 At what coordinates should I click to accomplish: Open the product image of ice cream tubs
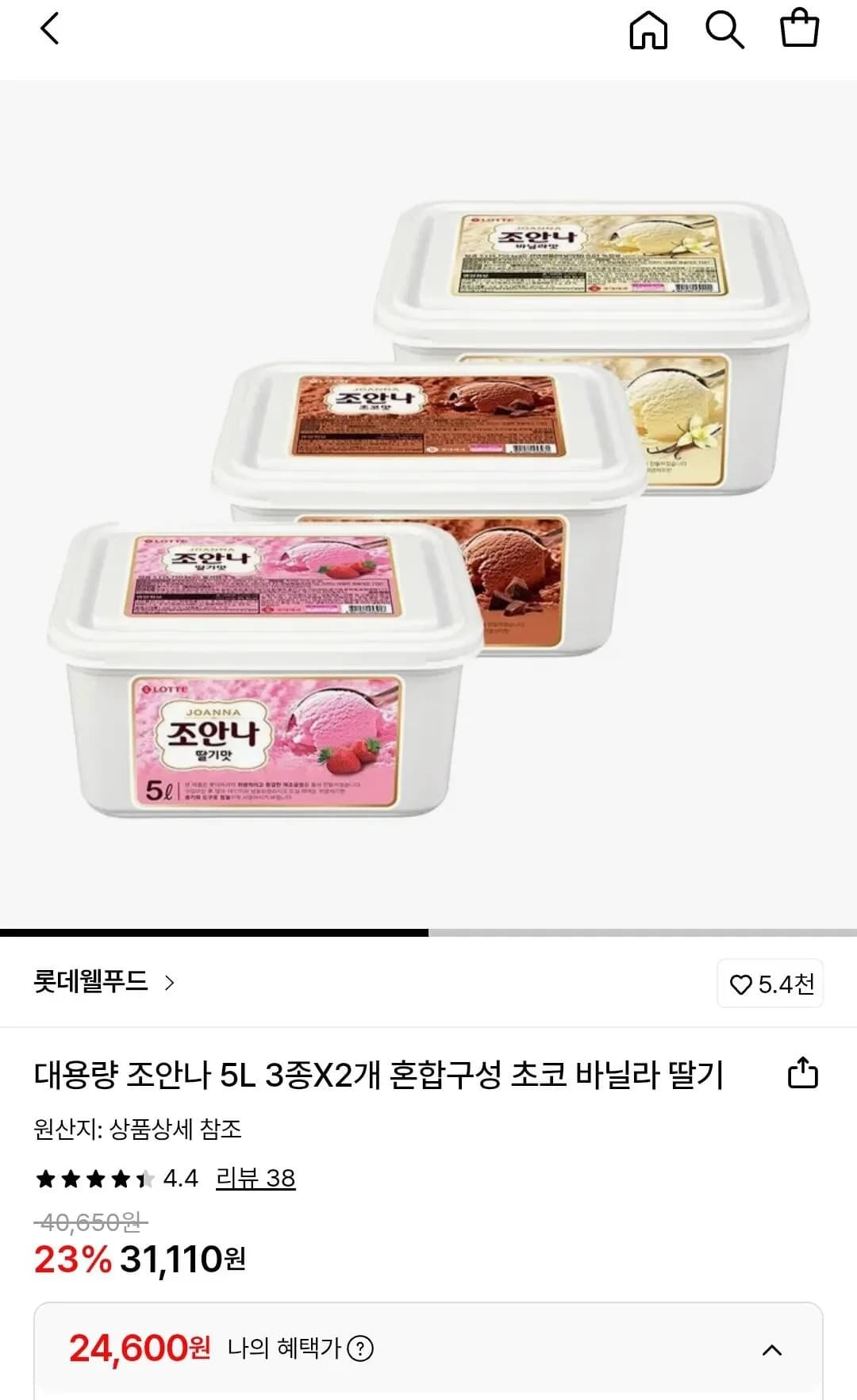(428, 500)
